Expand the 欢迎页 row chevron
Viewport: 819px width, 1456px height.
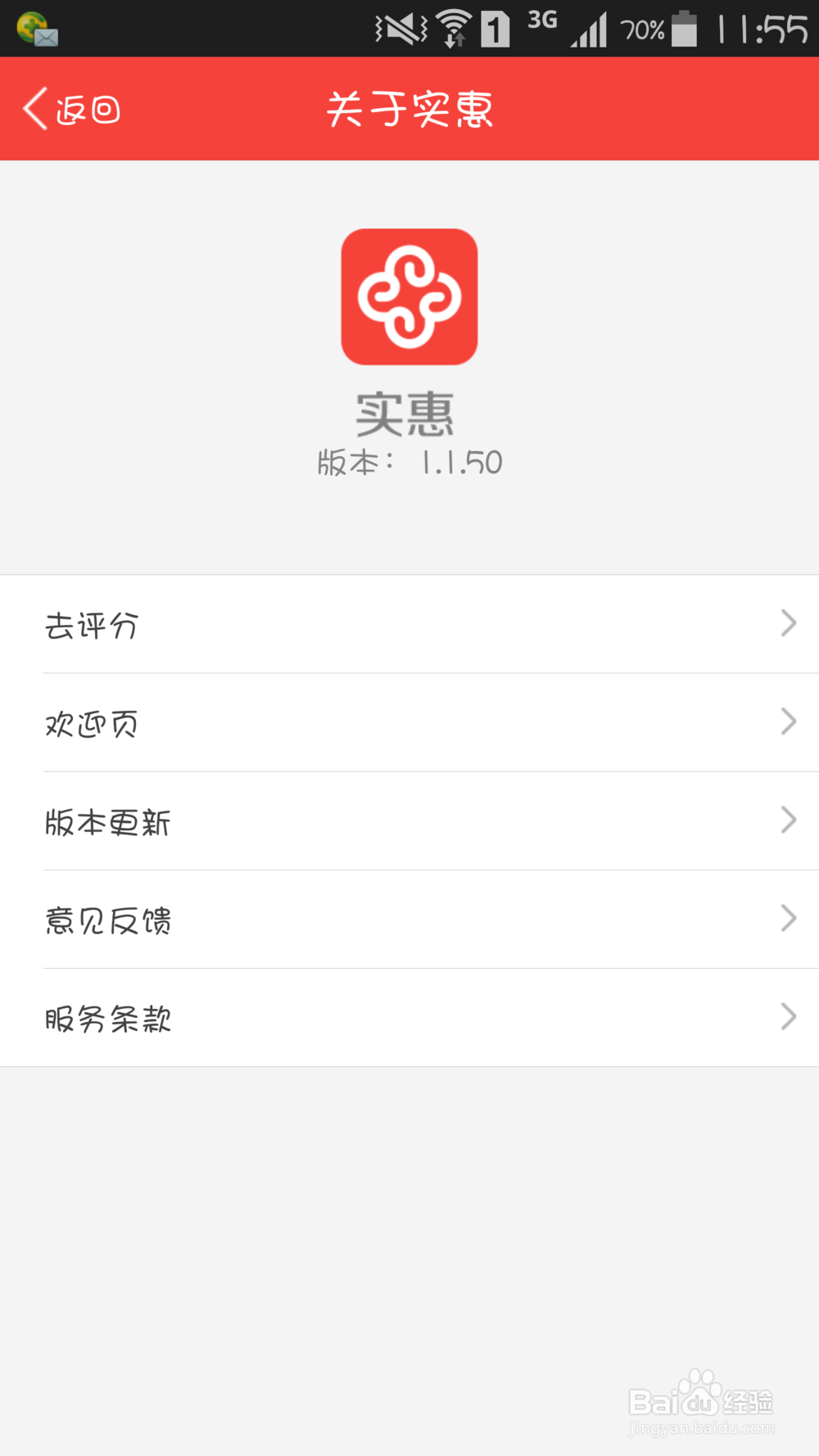pos(789,722)
